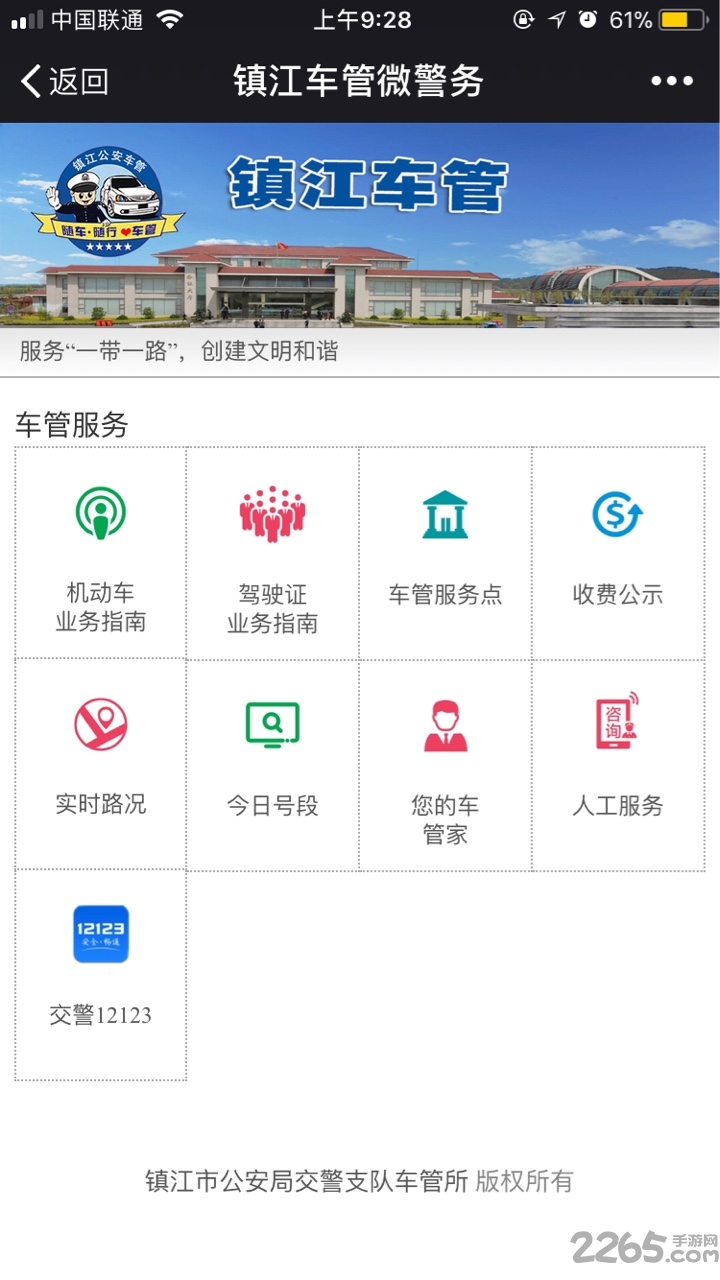Open 您的车管家
720x1280 pixels.
445,765
